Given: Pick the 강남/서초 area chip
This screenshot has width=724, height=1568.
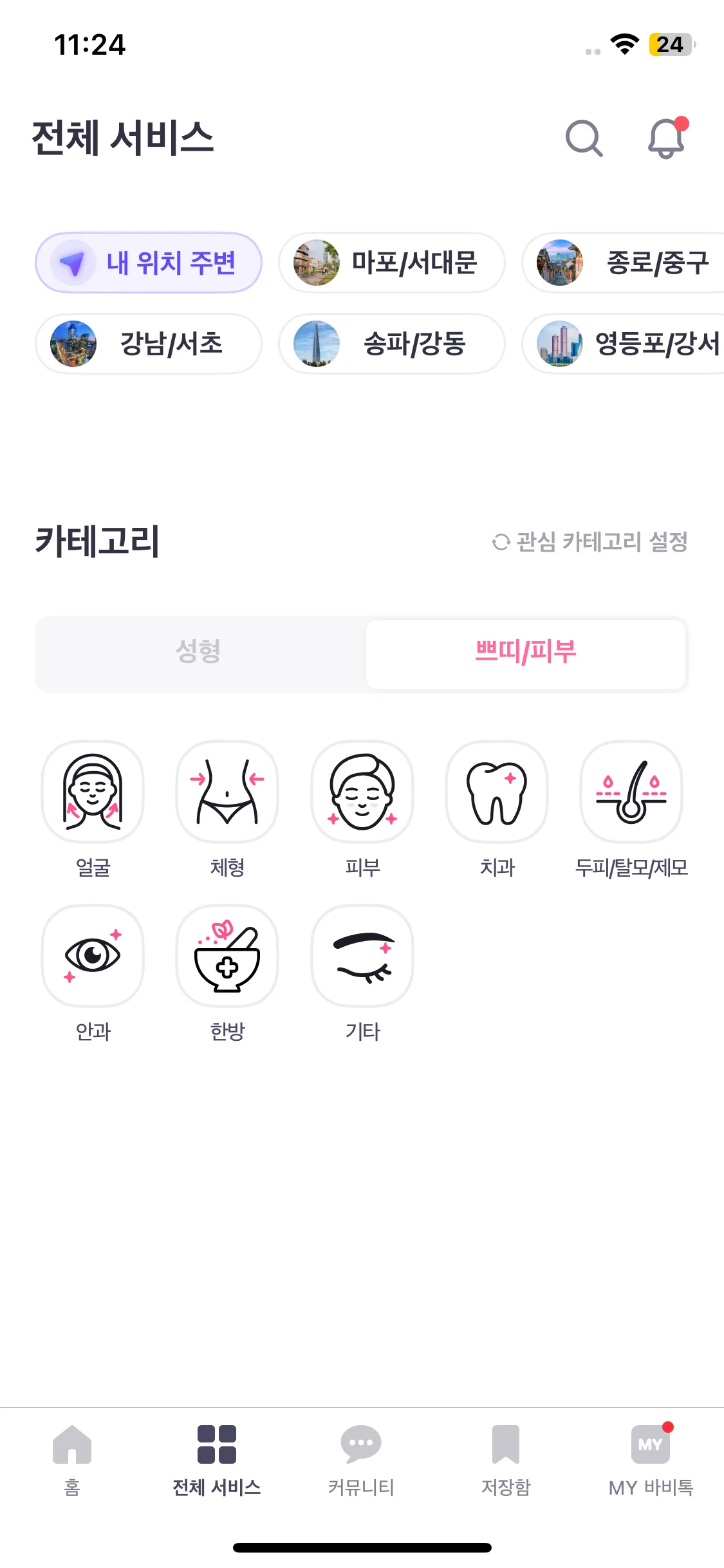Looking at the screenshot, I should (149, 344).
